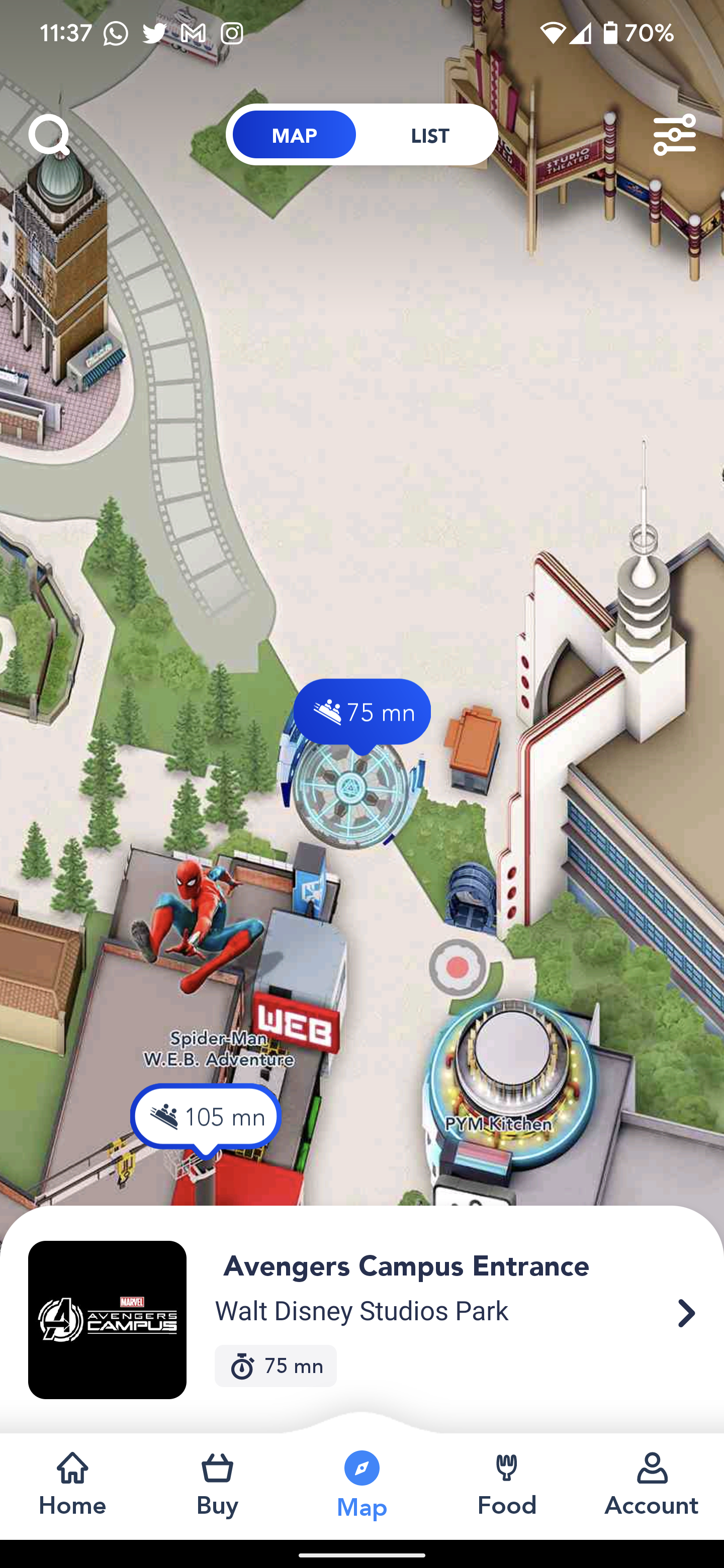Tap the 105 mn wait time marker
This screenshot has width=724, height=1568.
point(206,1117)
